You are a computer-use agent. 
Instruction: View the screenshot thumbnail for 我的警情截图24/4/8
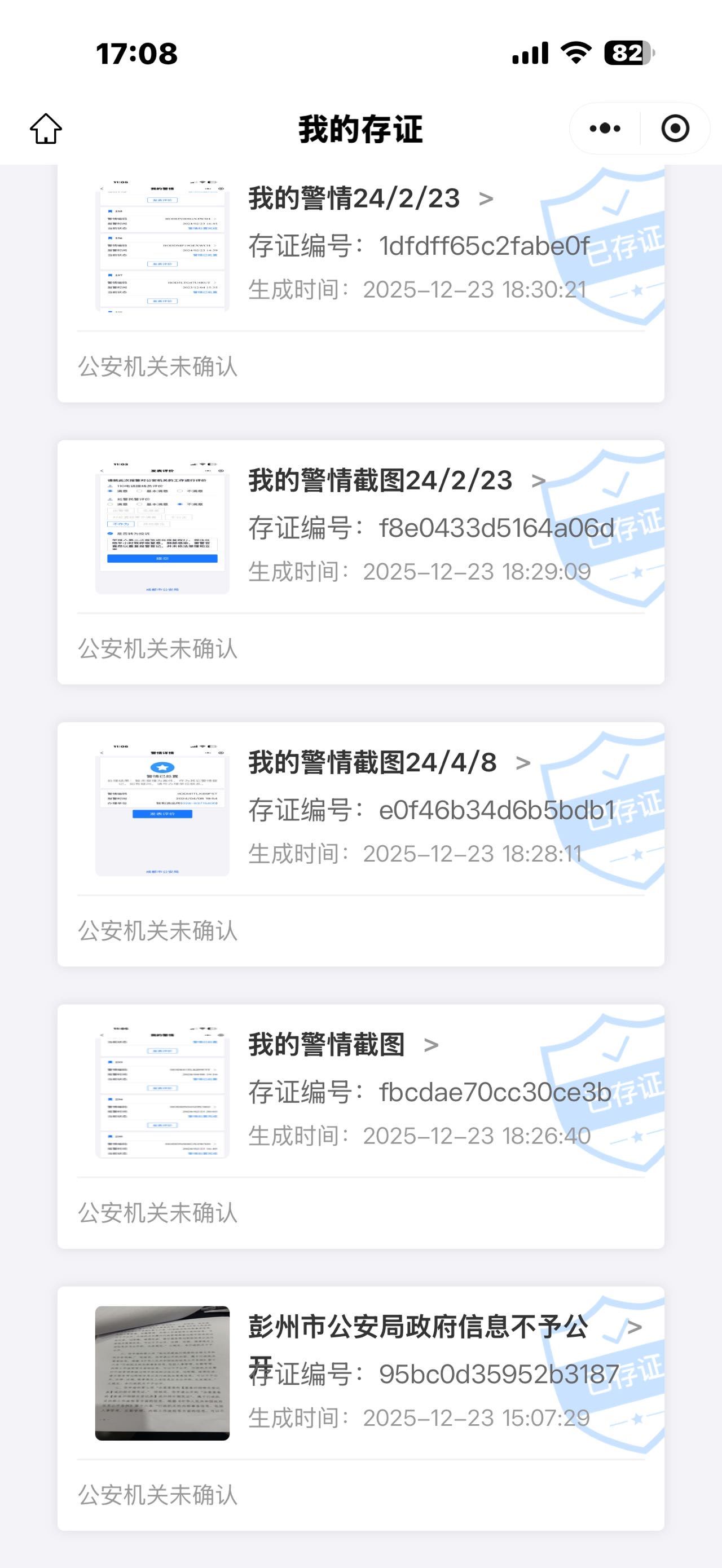pos(162,809)
